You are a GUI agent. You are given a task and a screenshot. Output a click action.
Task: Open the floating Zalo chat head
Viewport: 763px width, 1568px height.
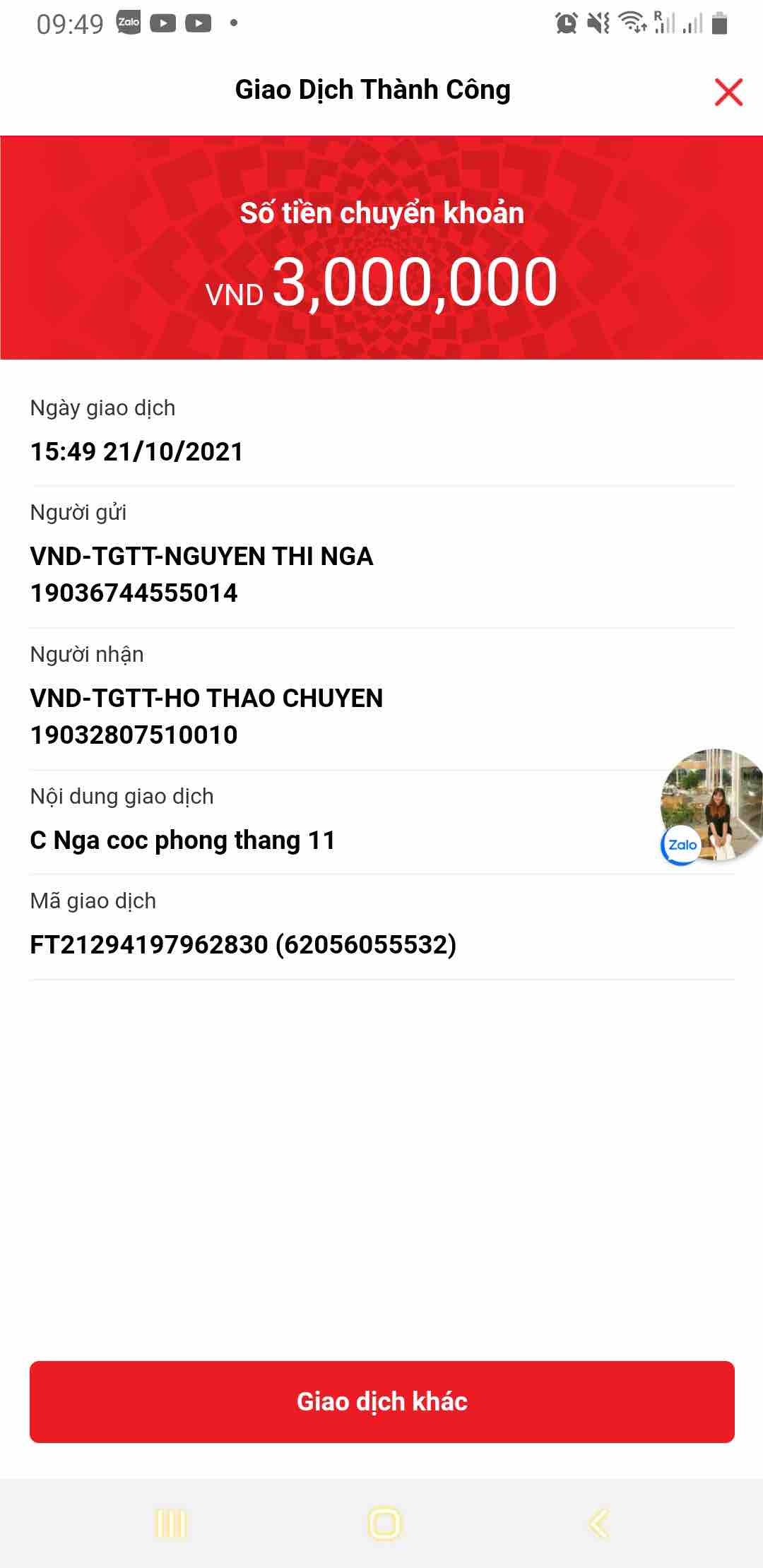711,805
